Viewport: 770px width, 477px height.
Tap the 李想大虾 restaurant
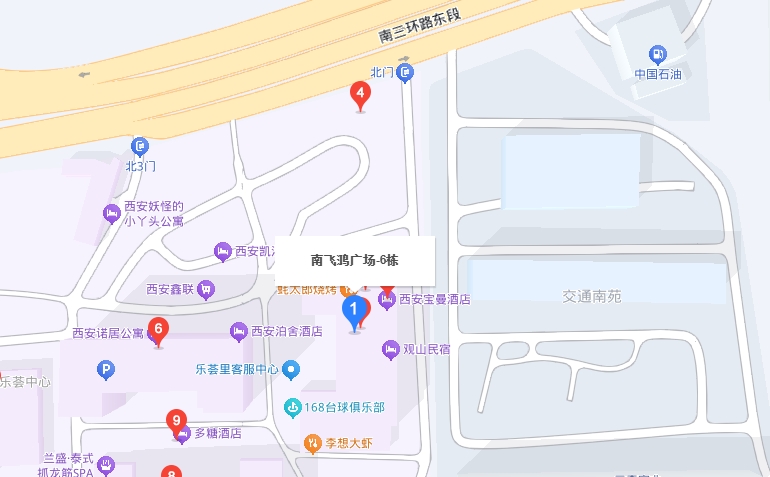[313, 441]
